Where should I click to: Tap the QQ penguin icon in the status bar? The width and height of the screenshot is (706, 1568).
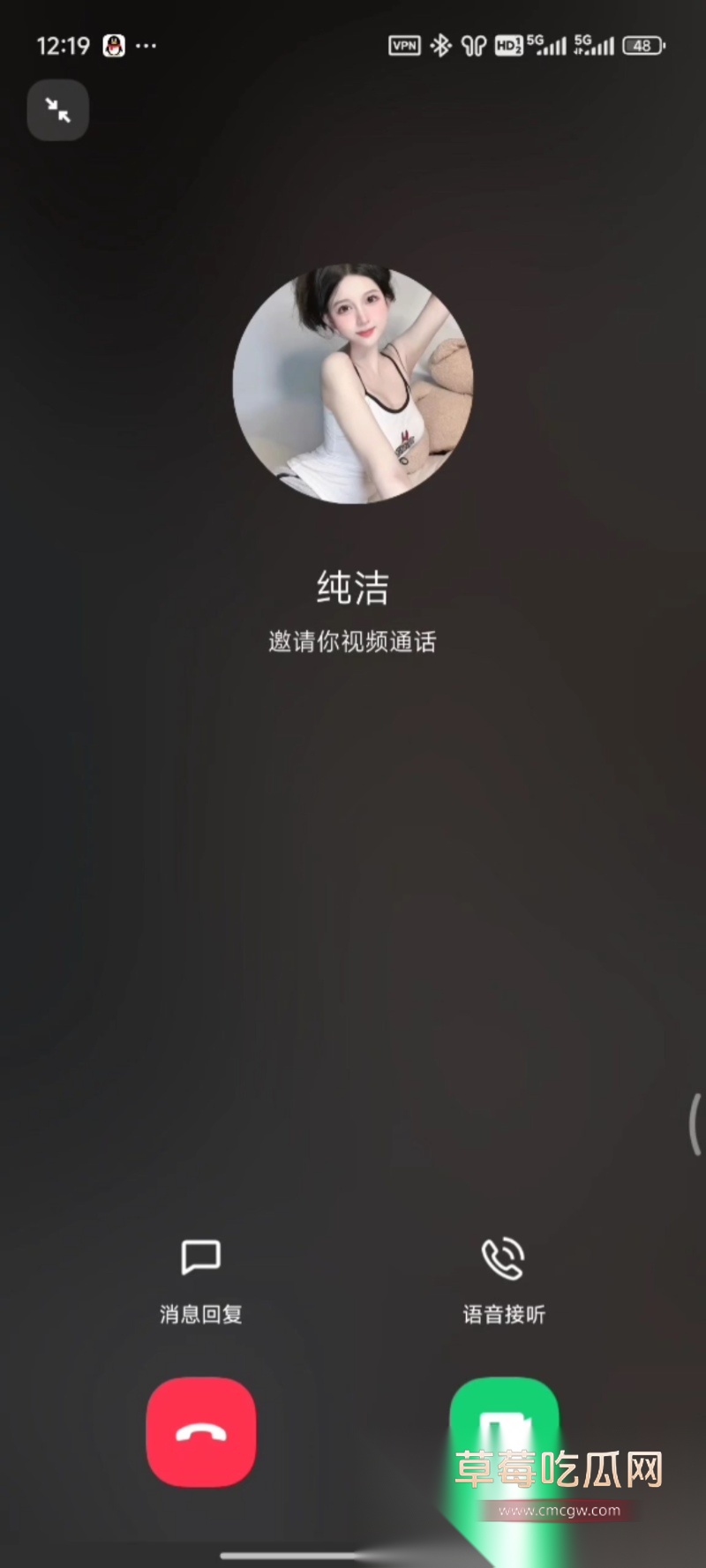coord(113,45)
